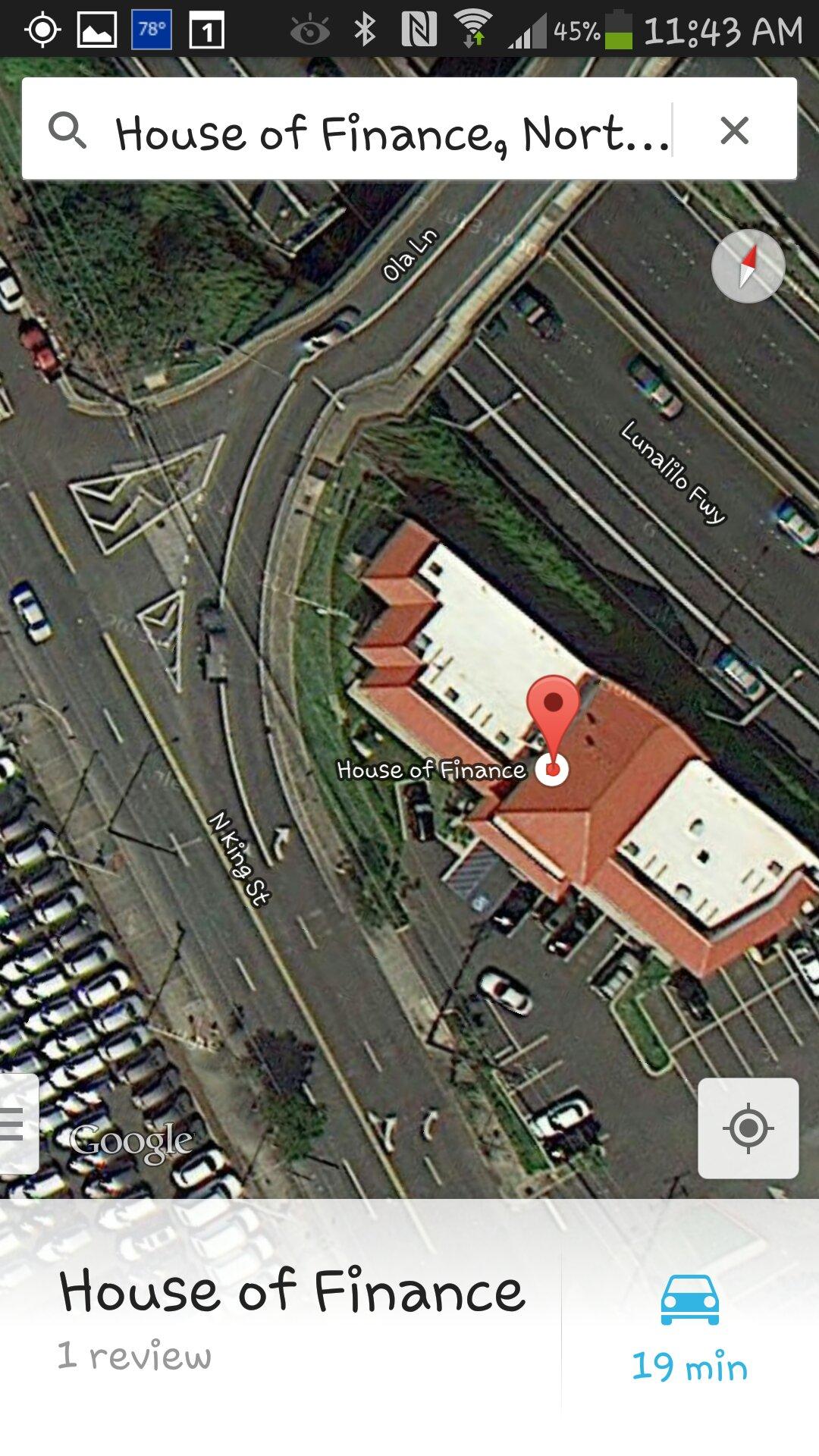This screenshot has width=819, height=1456.
Task: Clear the search with the X button
Action: [734, 130]
